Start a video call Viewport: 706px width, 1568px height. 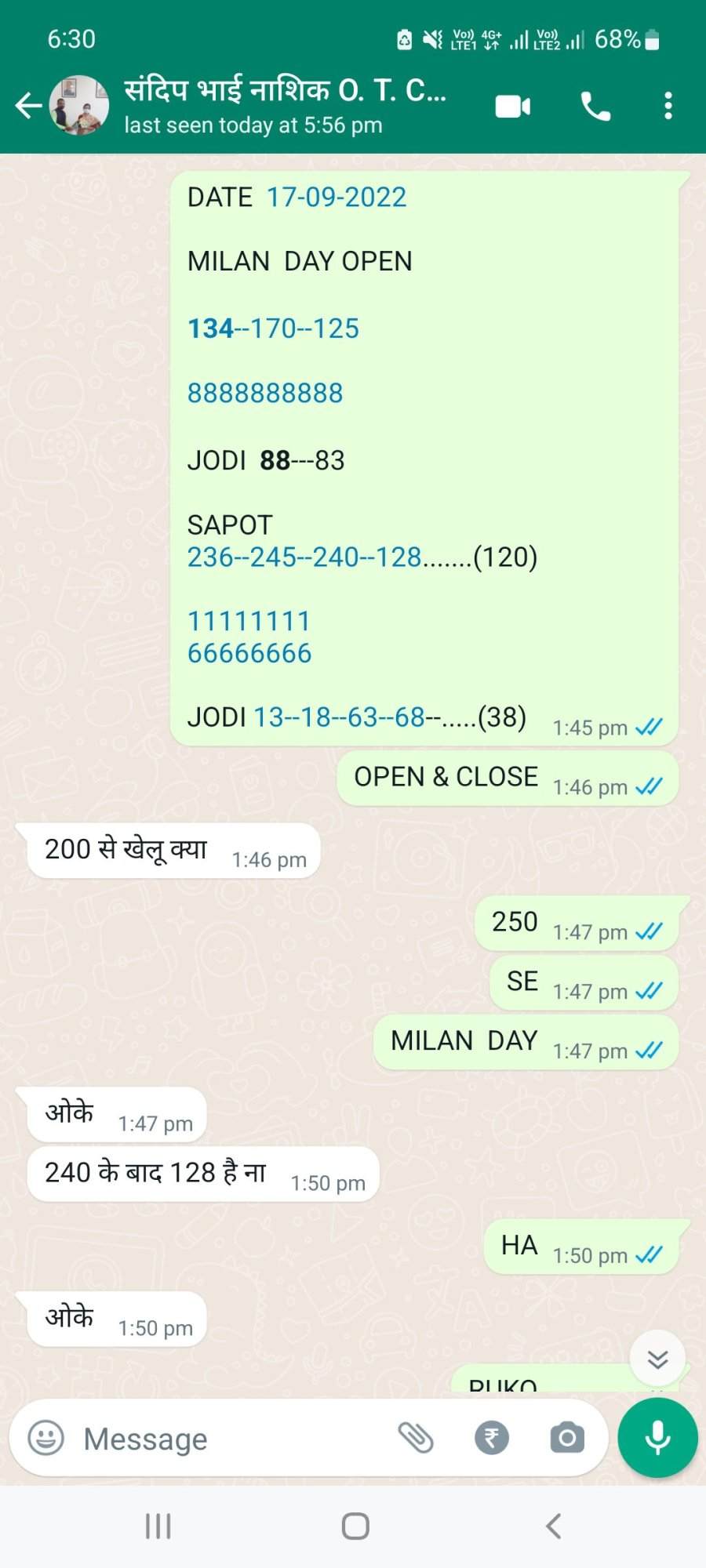click(x=513, y=106)
